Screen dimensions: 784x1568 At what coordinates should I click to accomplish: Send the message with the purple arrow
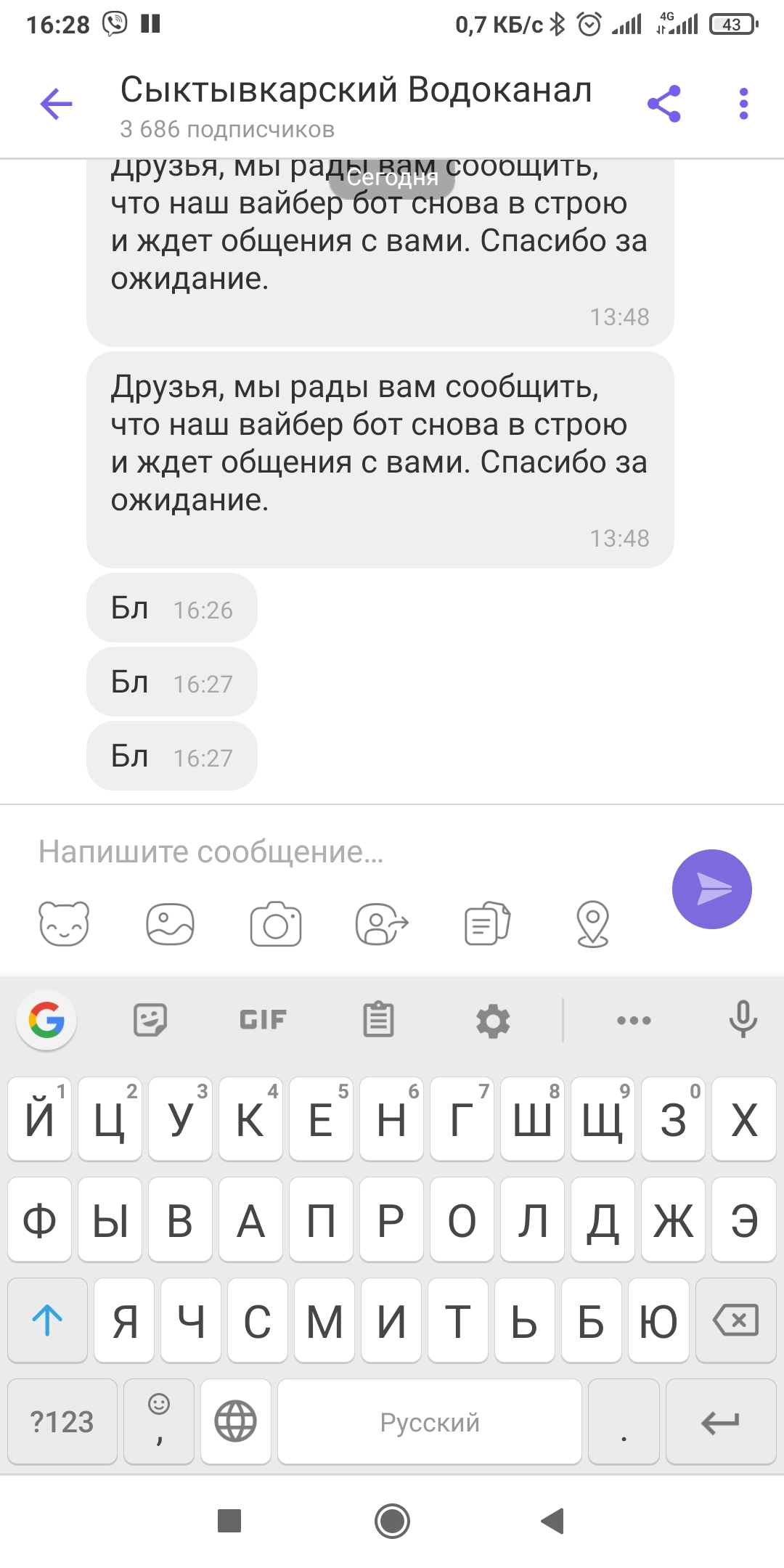click(711, 889)
